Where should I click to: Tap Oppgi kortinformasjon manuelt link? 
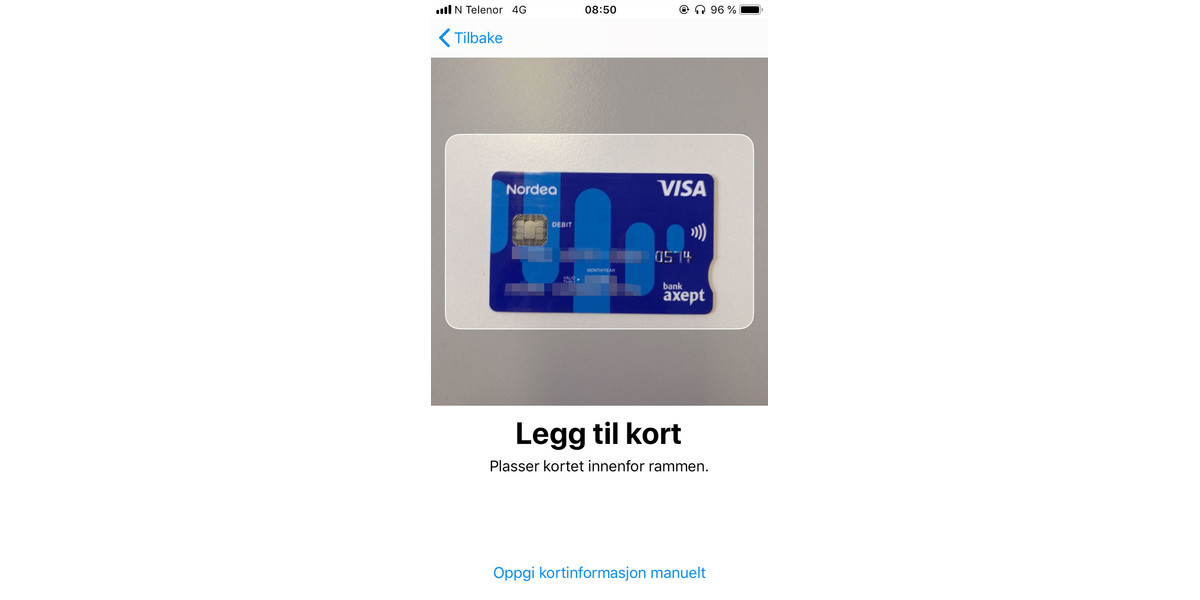[x=599, y=573]
